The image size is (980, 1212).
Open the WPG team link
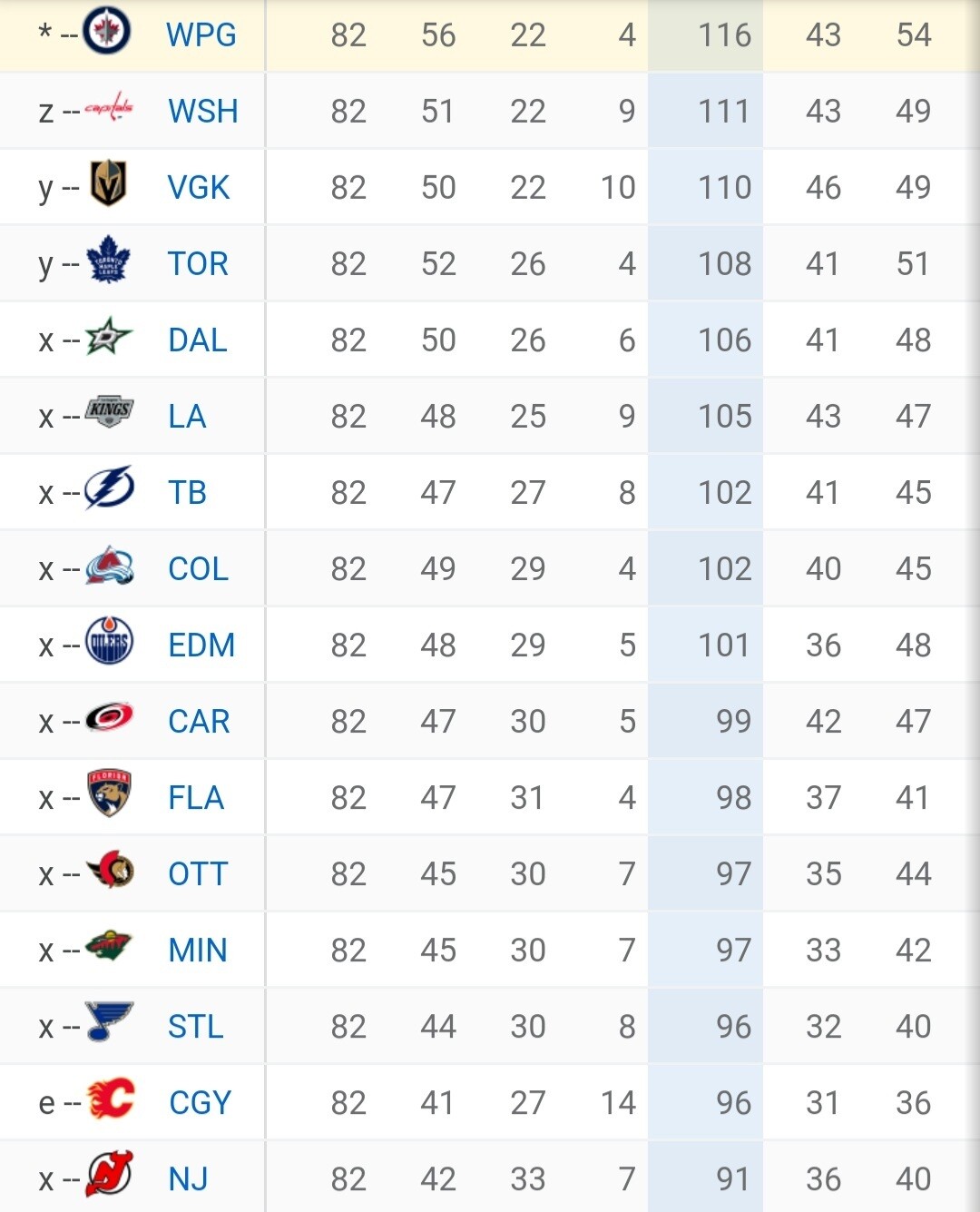tap(201, 35)
